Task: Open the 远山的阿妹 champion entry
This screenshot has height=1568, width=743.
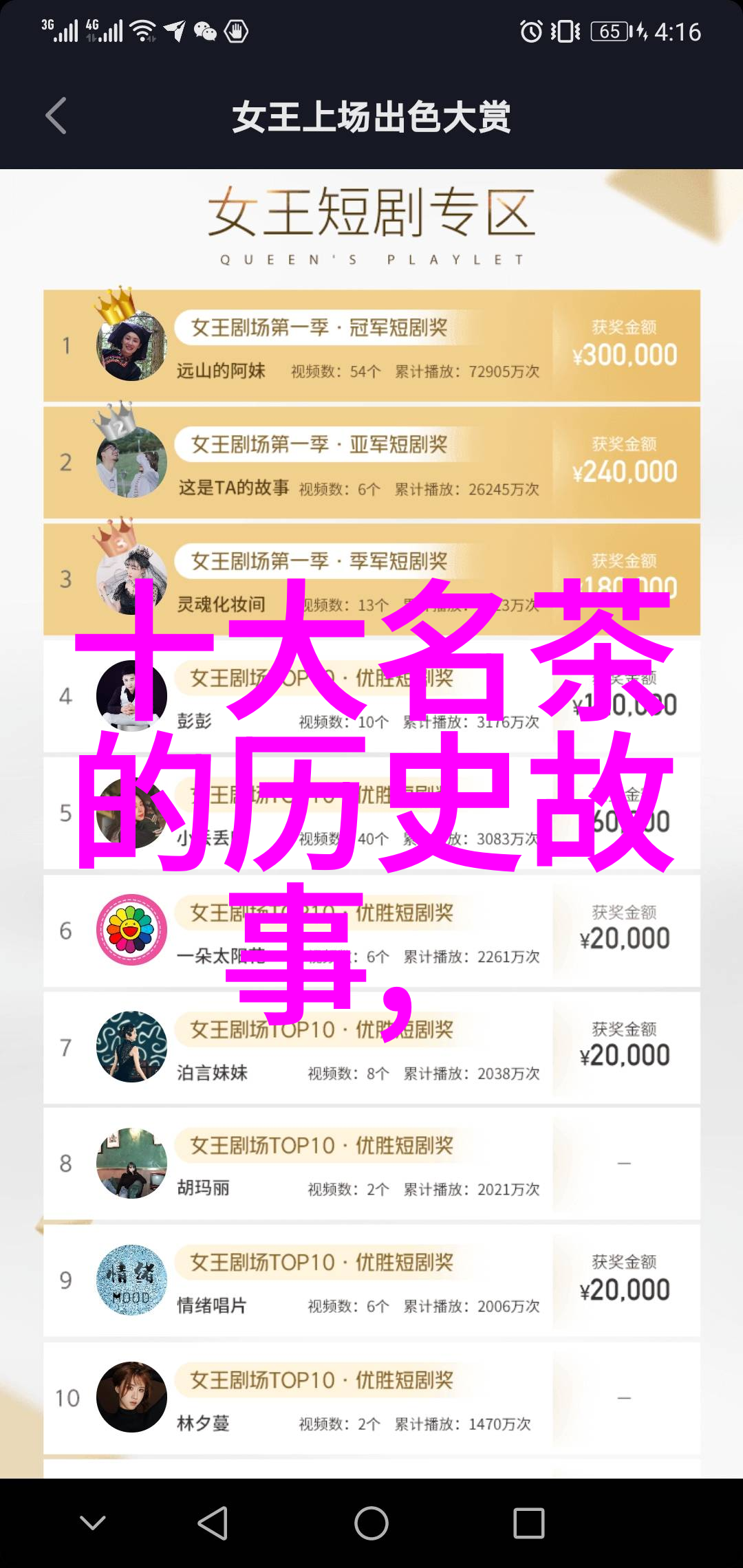Action: click(x=371, y=346)
